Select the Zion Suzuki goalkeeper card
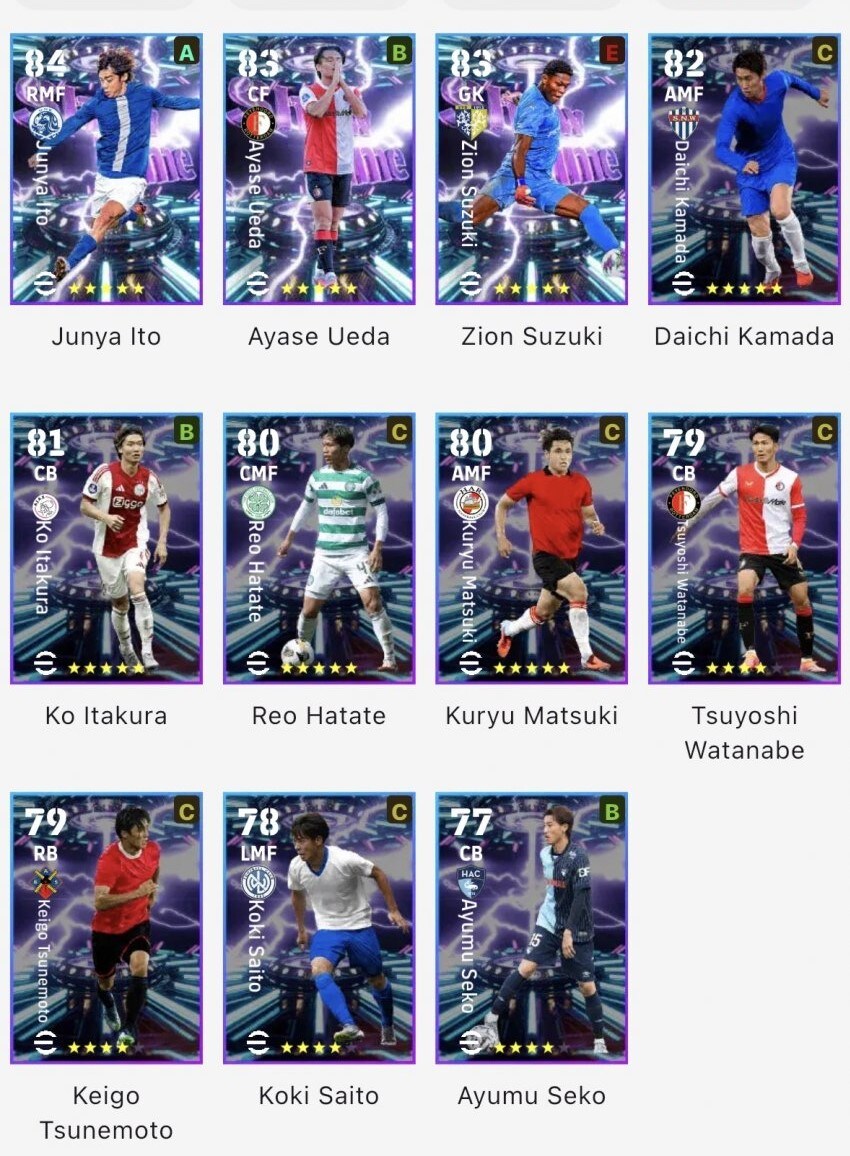850x1156 pixels. tap(531, 170)
